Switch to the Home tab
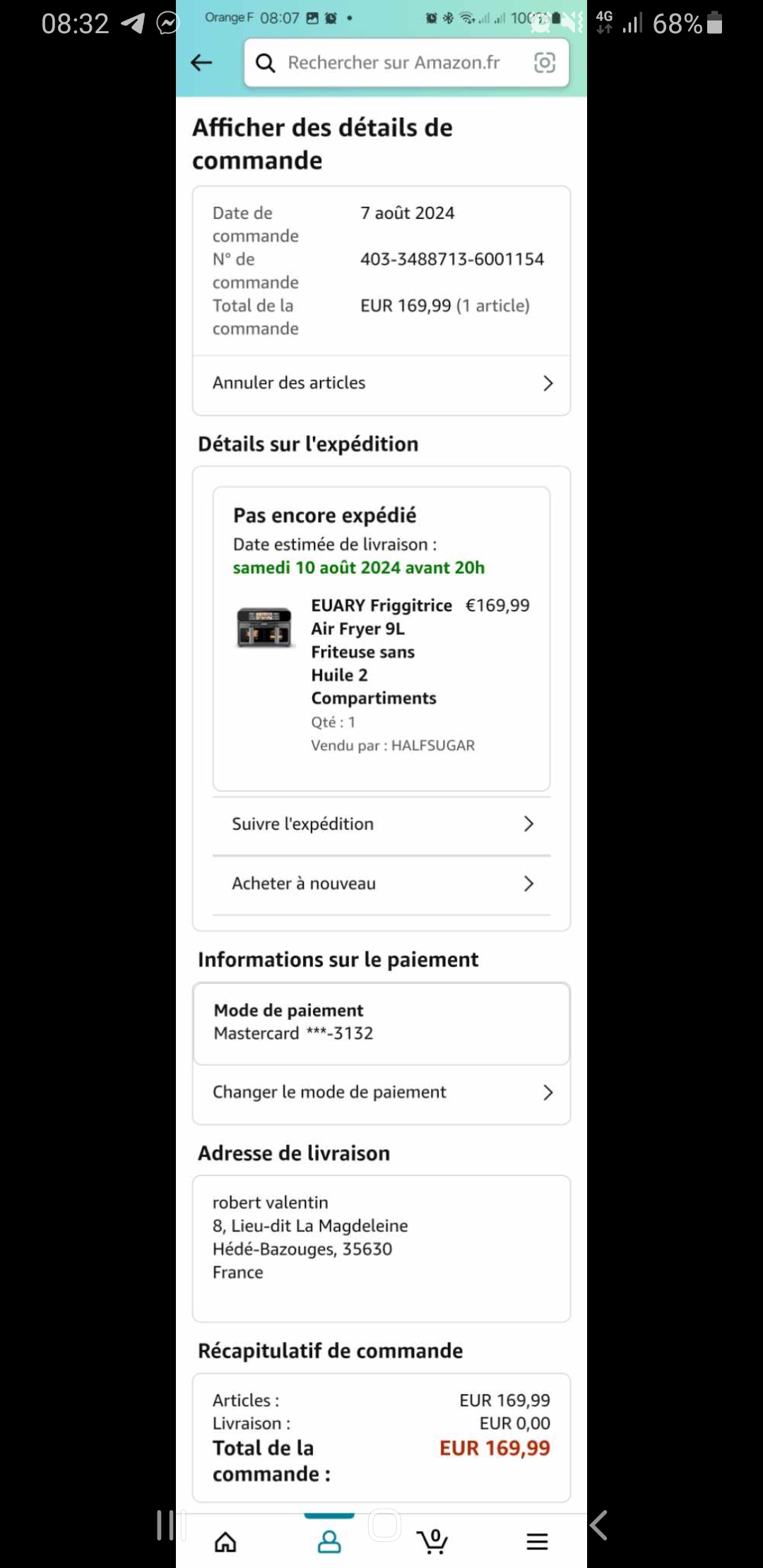 point(225,1541)
